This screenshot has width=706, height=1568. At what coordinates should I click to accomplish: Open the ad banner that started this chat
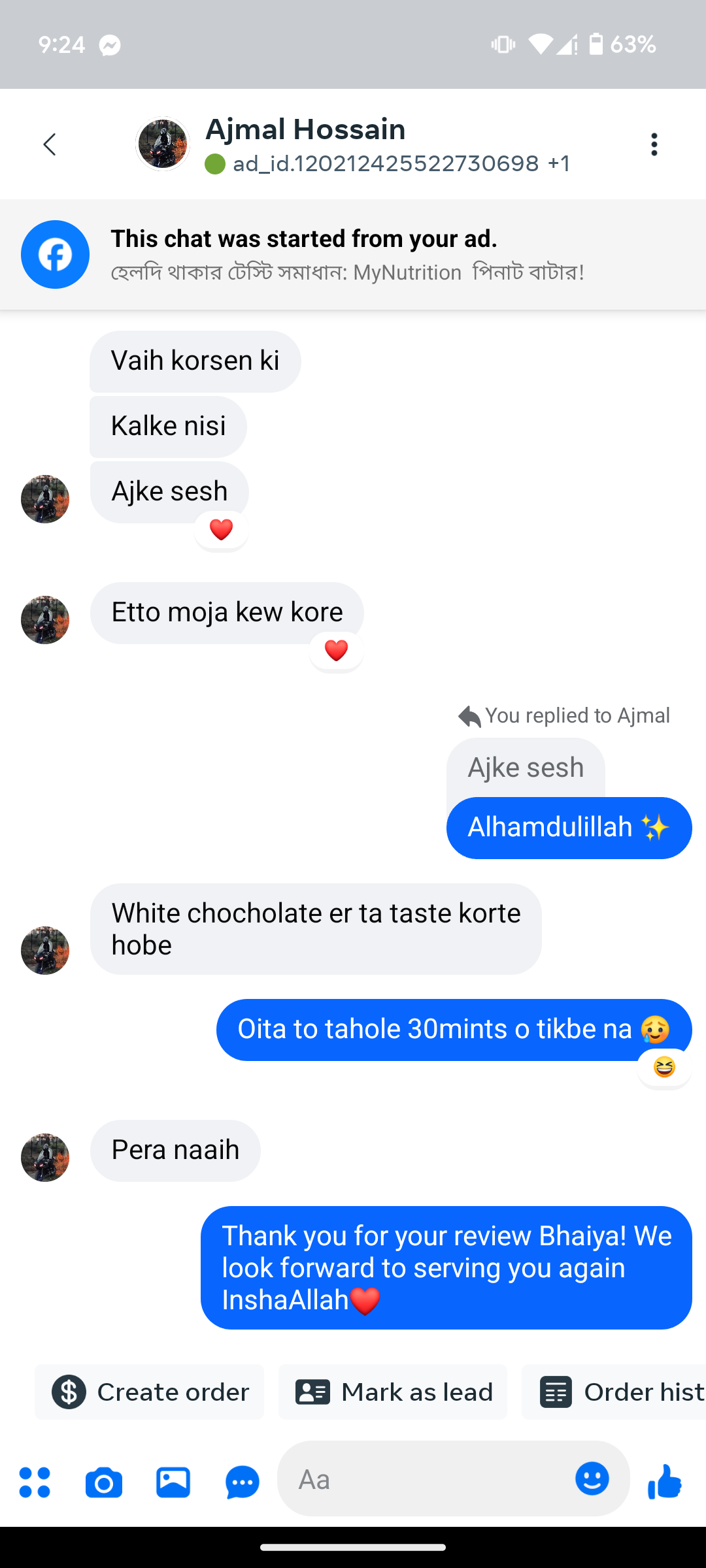pyautogui.click(x=353, y=255)
